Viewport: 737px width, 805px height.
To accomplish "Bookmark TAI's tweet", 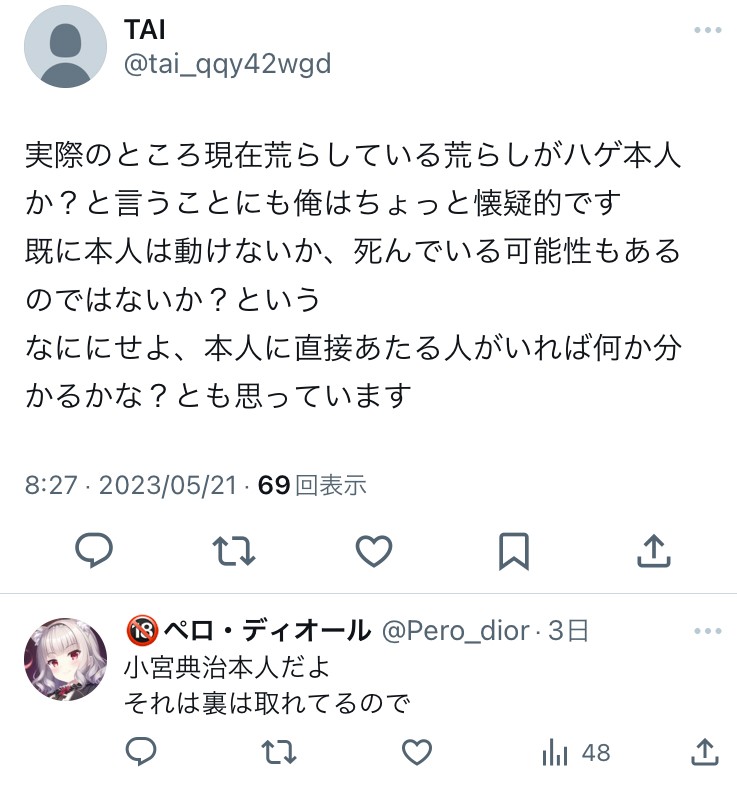I will tap(513, 549).
